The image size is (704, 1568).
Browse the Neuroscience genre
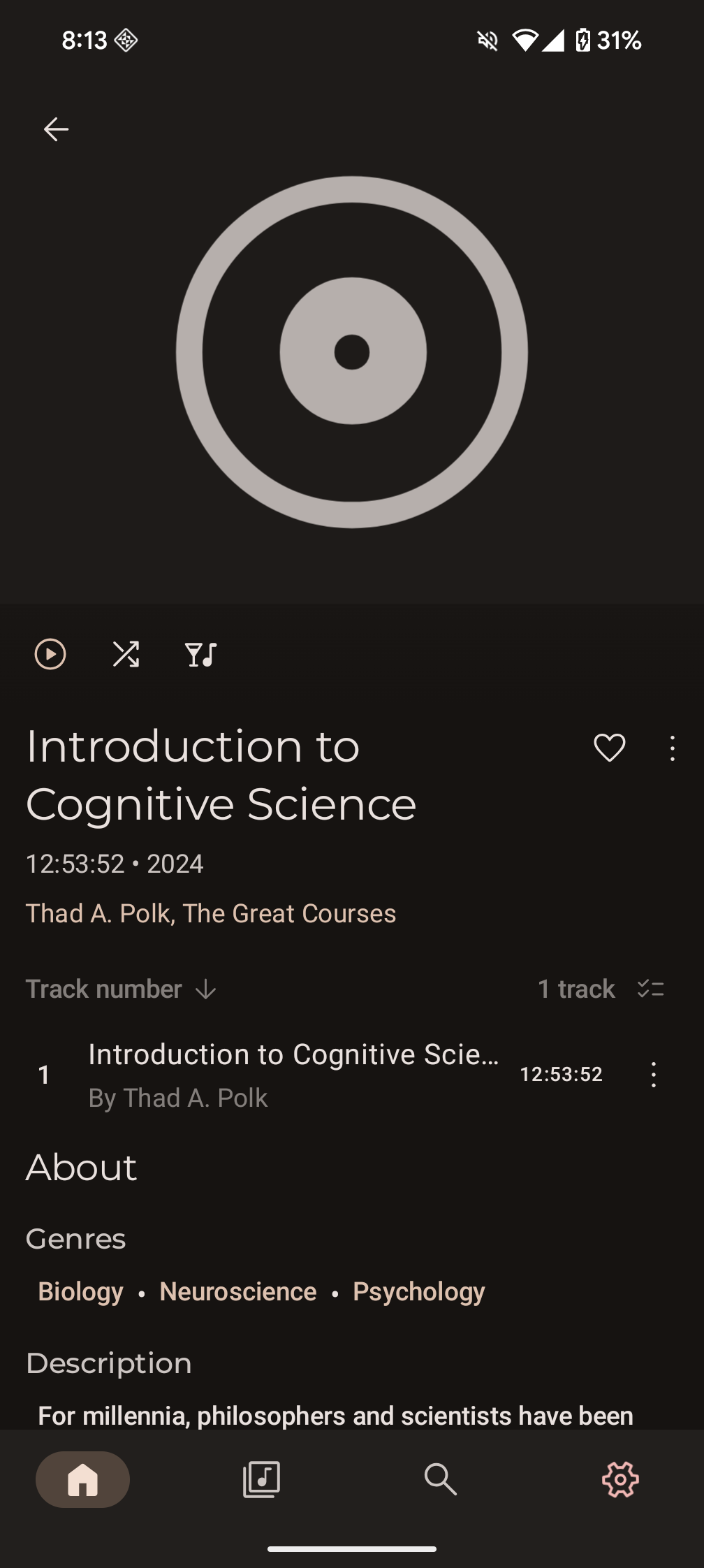click(x=238, y=1291)
